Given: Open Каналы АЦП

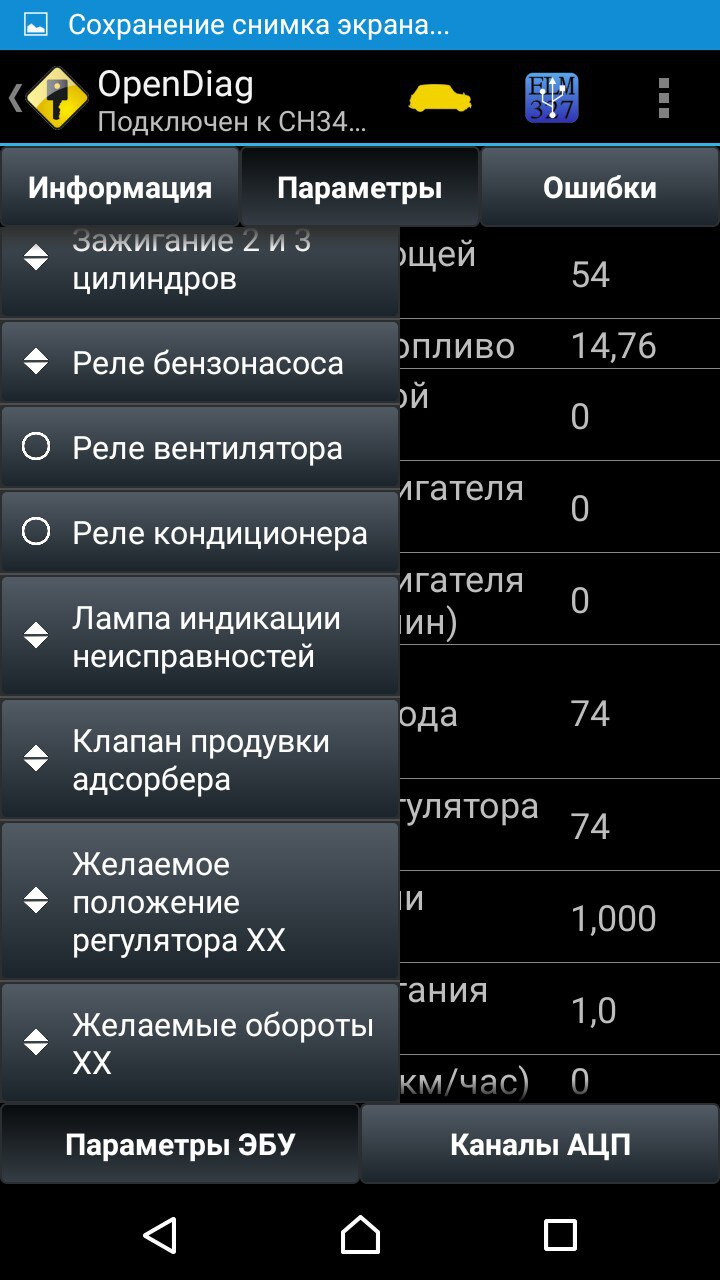Looking at the screenshot, I should click(540, 1144).
